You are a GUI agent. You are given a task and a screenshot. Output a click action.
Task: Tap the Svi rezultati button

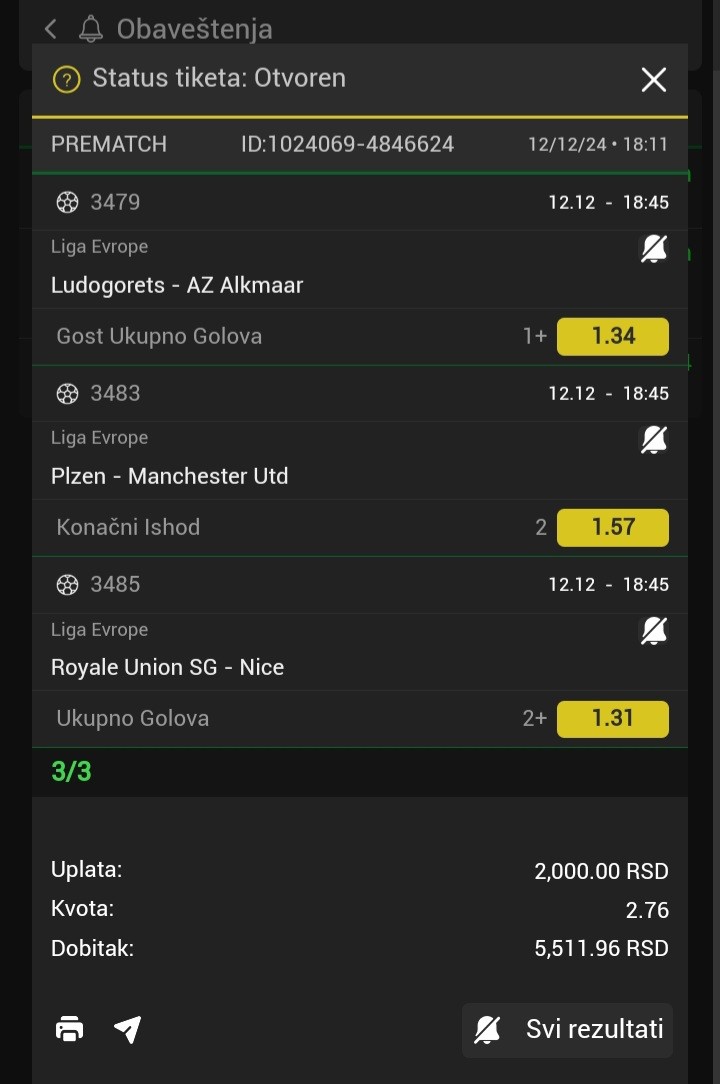pyautogui.click(x=567, y=1030)
